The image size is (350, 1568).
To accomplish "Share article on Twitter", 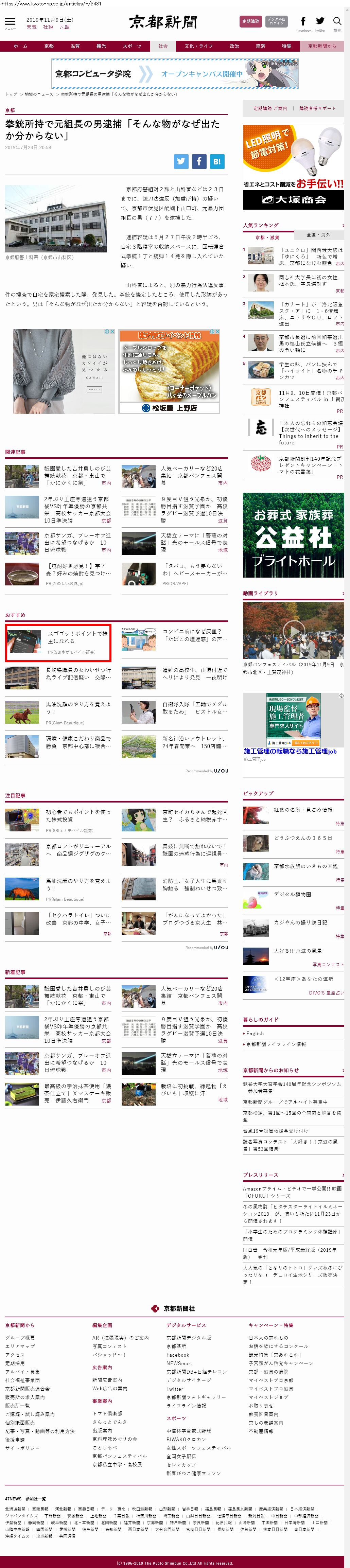I will tap(181, 161).
